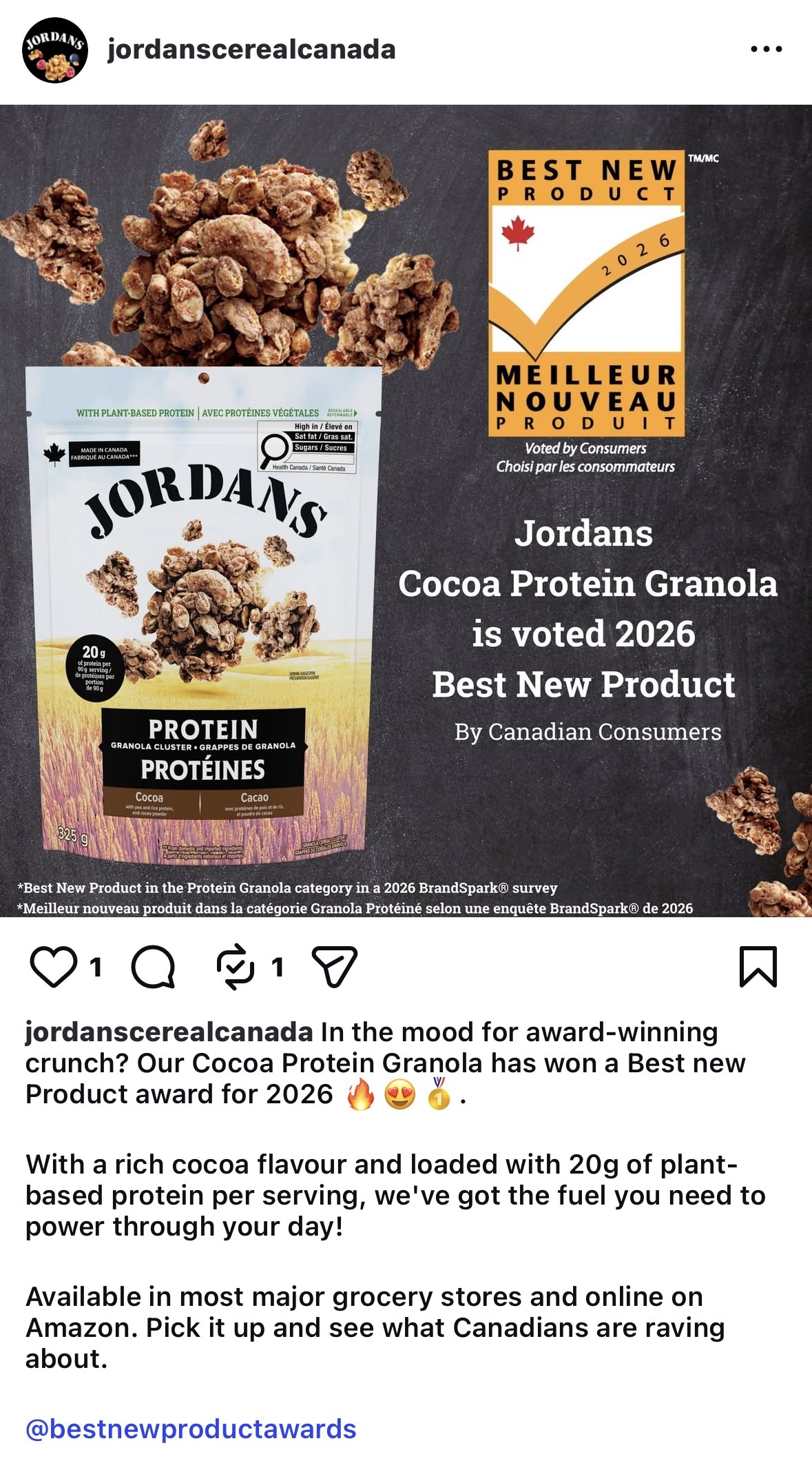Share the post via the paper plane

(x=335, y=967)
